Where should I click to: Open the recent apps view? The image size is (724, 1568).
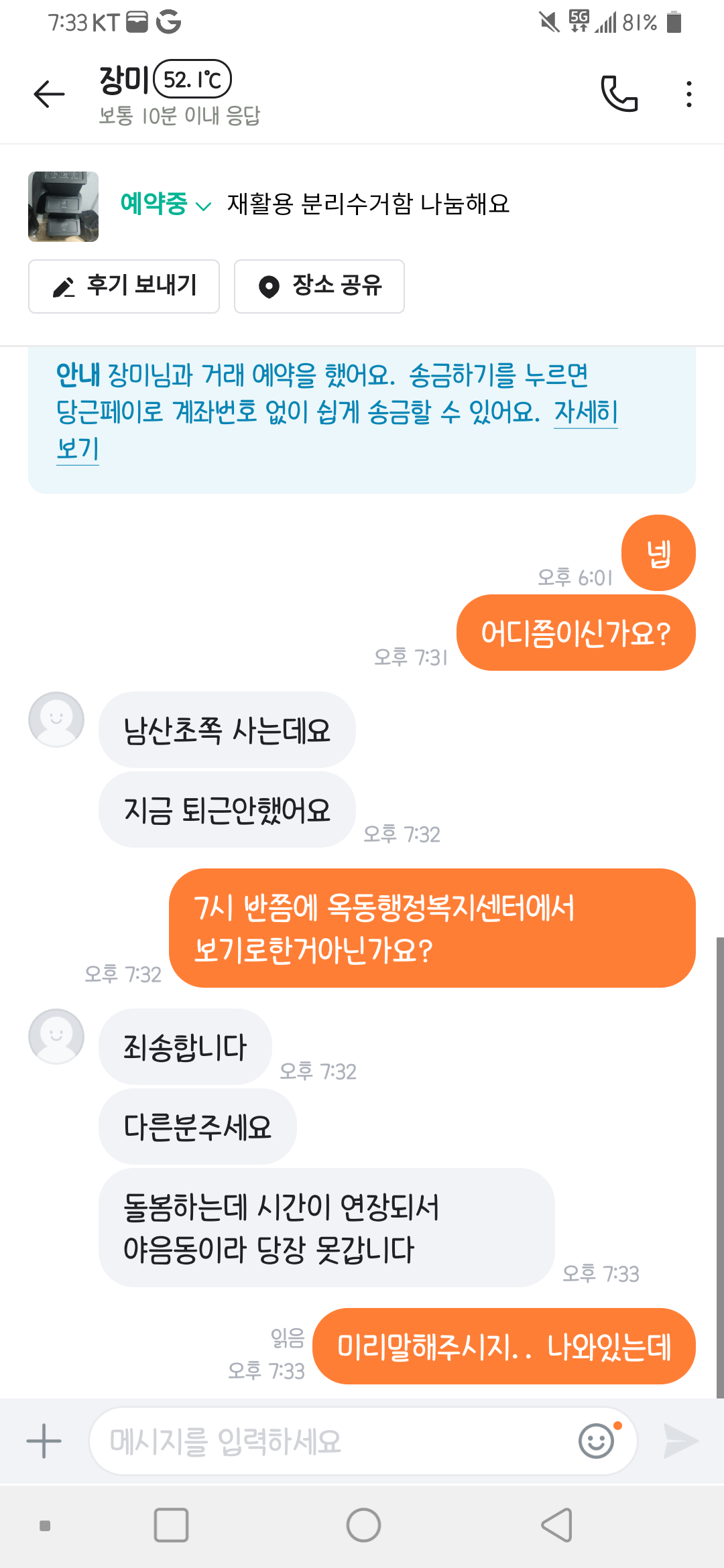coord(171,1526)
